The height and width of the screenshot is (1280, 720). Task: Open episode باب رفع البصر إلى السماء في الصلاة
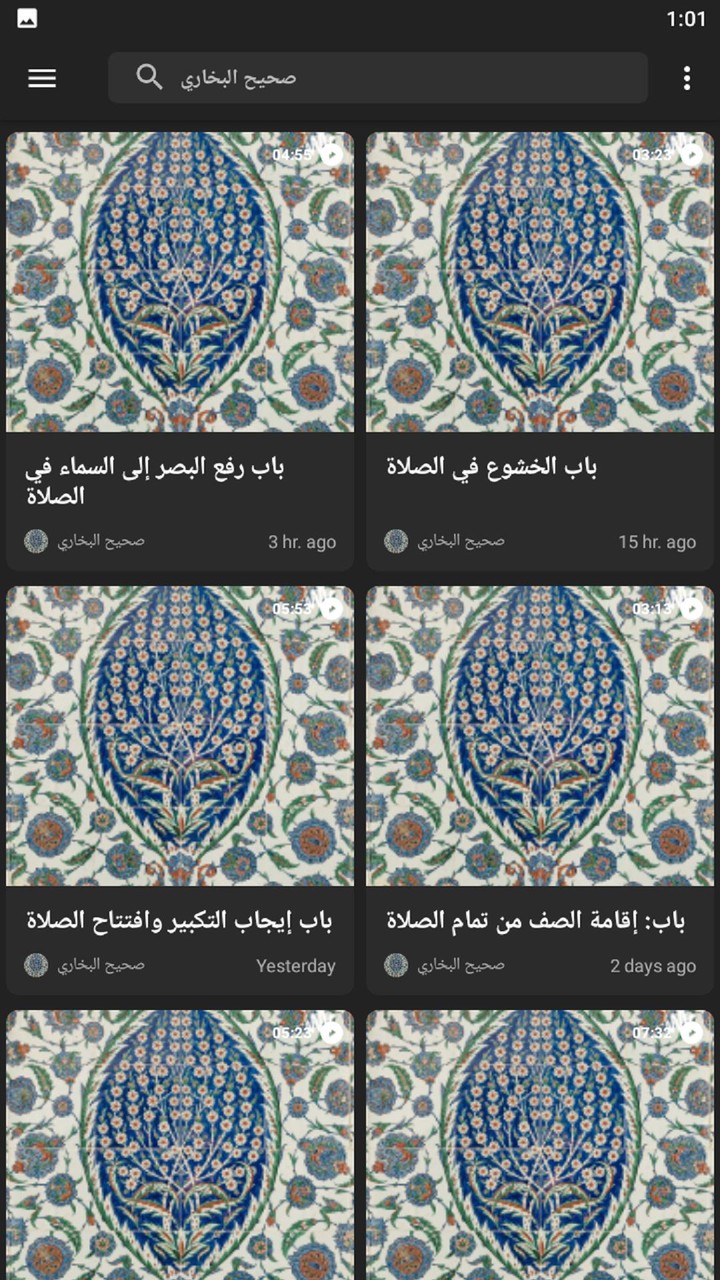coord(180,480)
